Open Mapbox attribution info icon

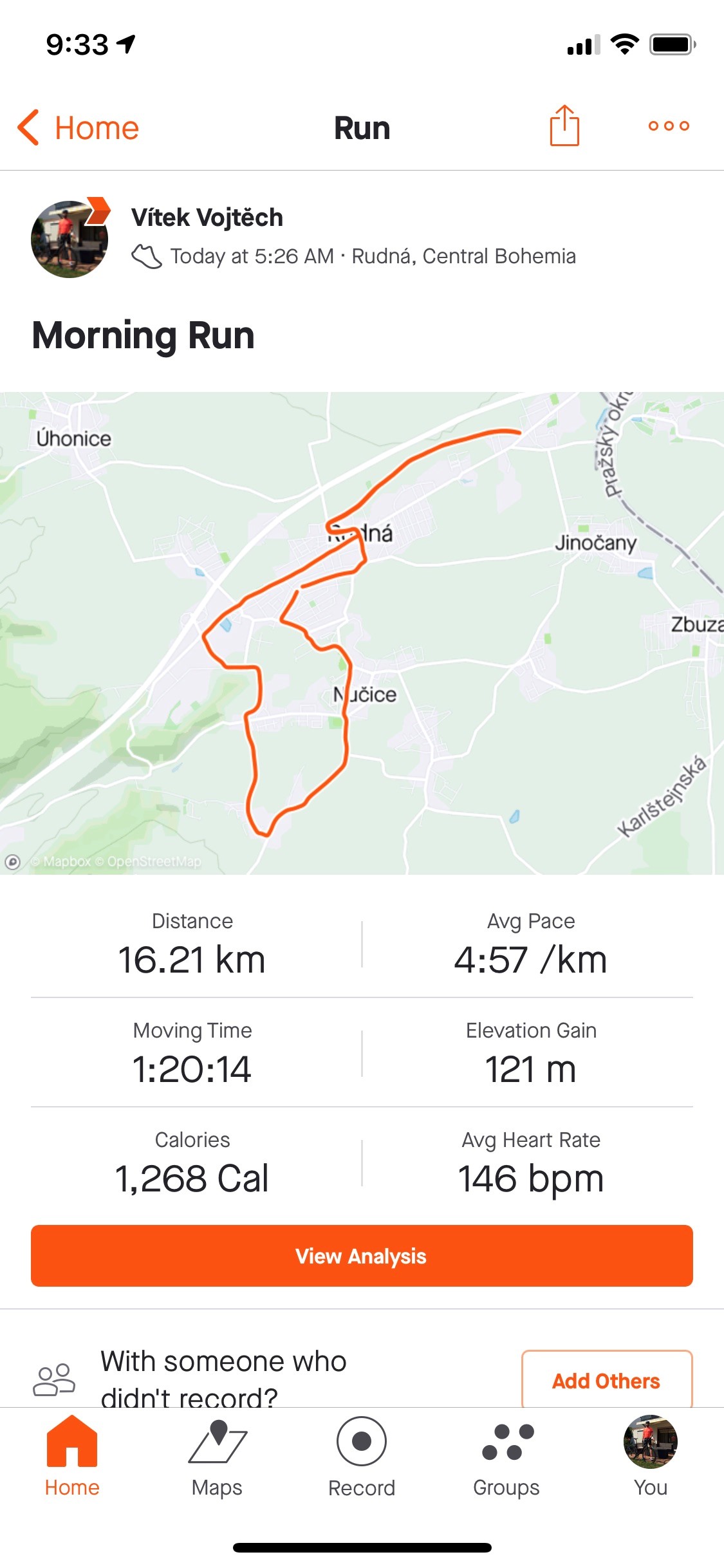point(13,862)
